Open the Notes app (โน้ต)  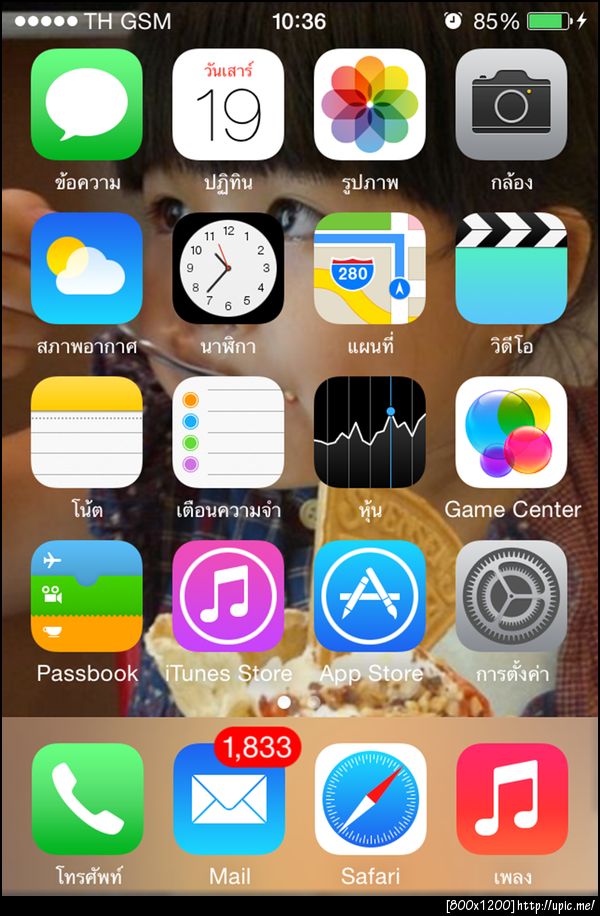pos(87,432)
